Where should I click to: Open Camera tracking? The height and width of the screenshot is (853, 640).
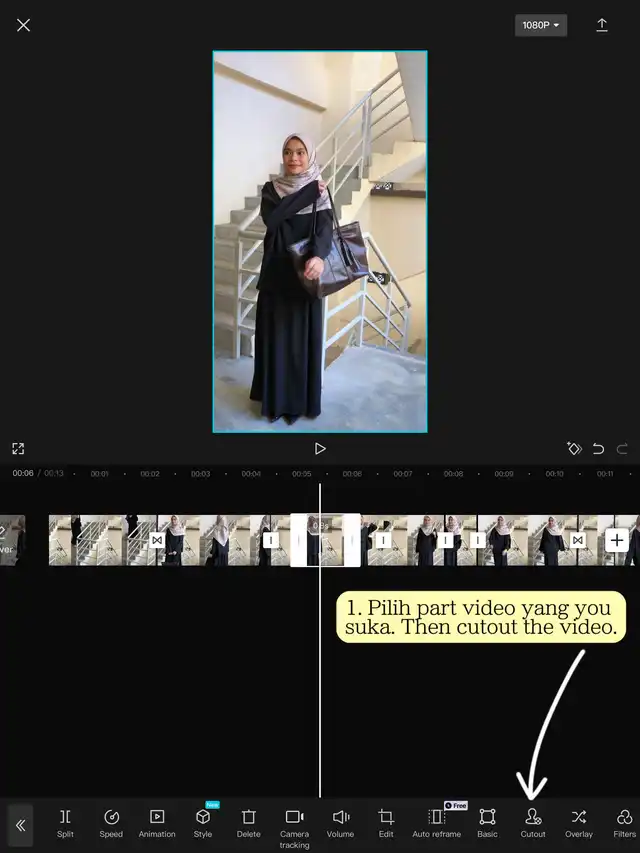pos(294,824)
